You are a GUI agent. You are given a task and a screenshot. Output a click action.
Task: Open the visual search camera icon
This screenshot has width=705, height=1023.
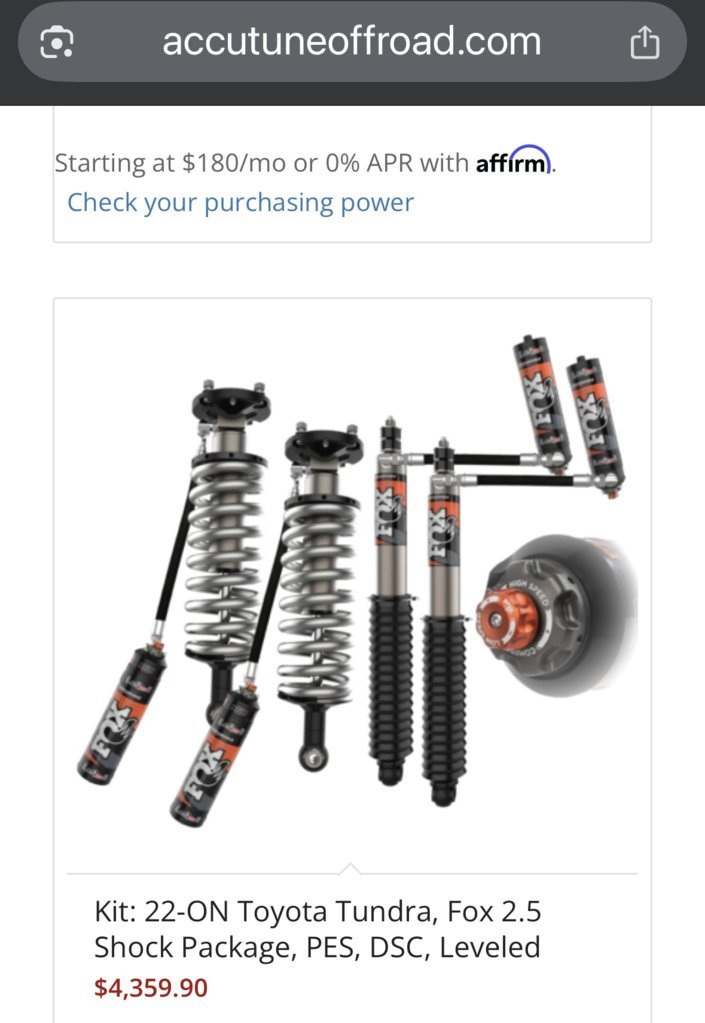pos(57,43)
